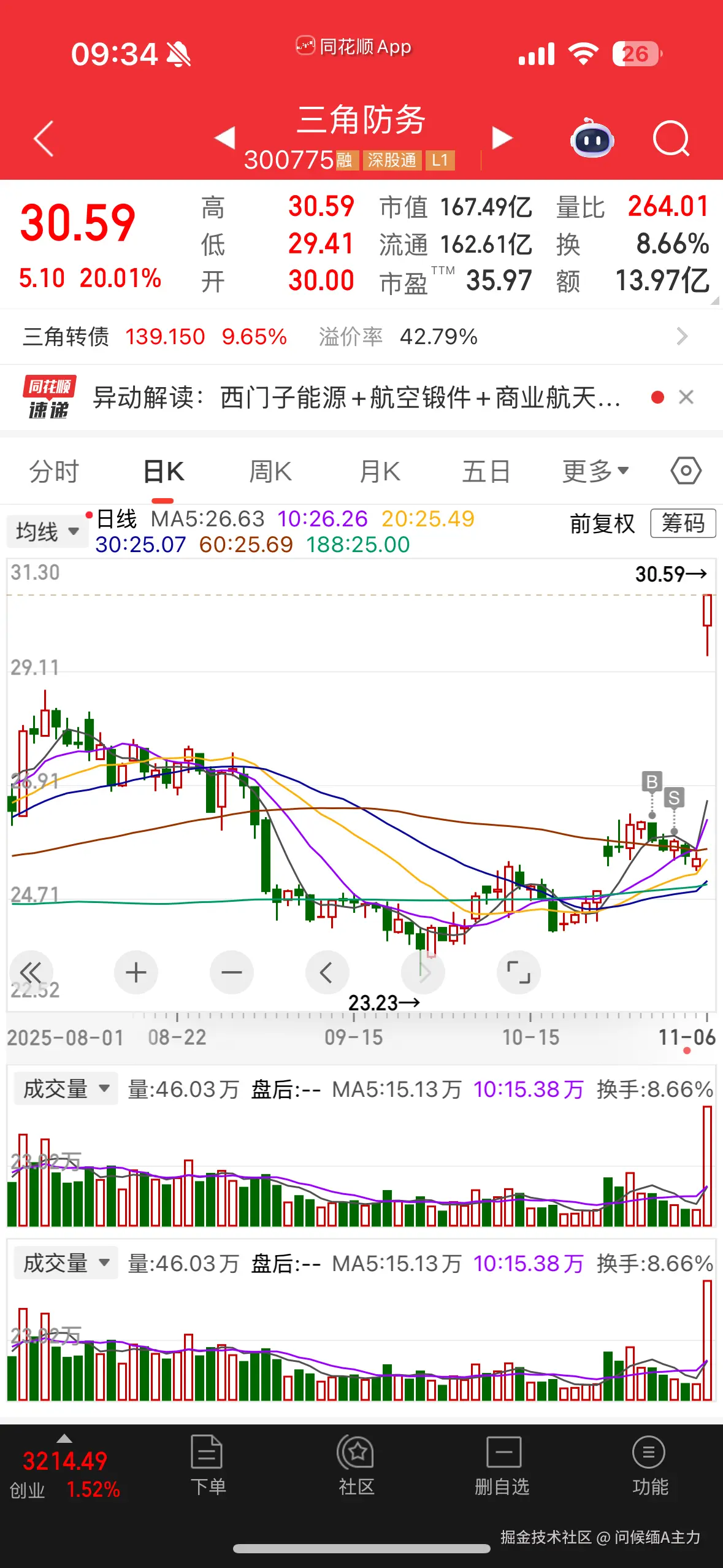Image resolution: width=723 pixels, height=1568 pixels.
Task: Open the AI assistant robot icon
Action: 591,140
